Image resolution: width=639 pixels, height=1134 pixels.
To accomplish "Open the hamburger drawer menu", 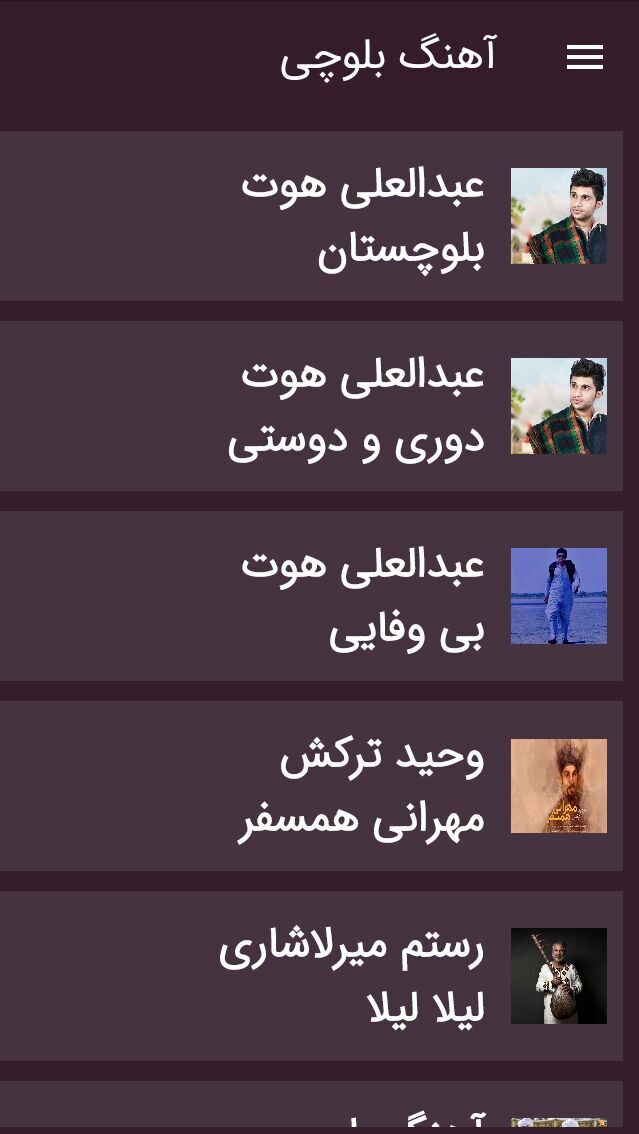I will (584, 58).
